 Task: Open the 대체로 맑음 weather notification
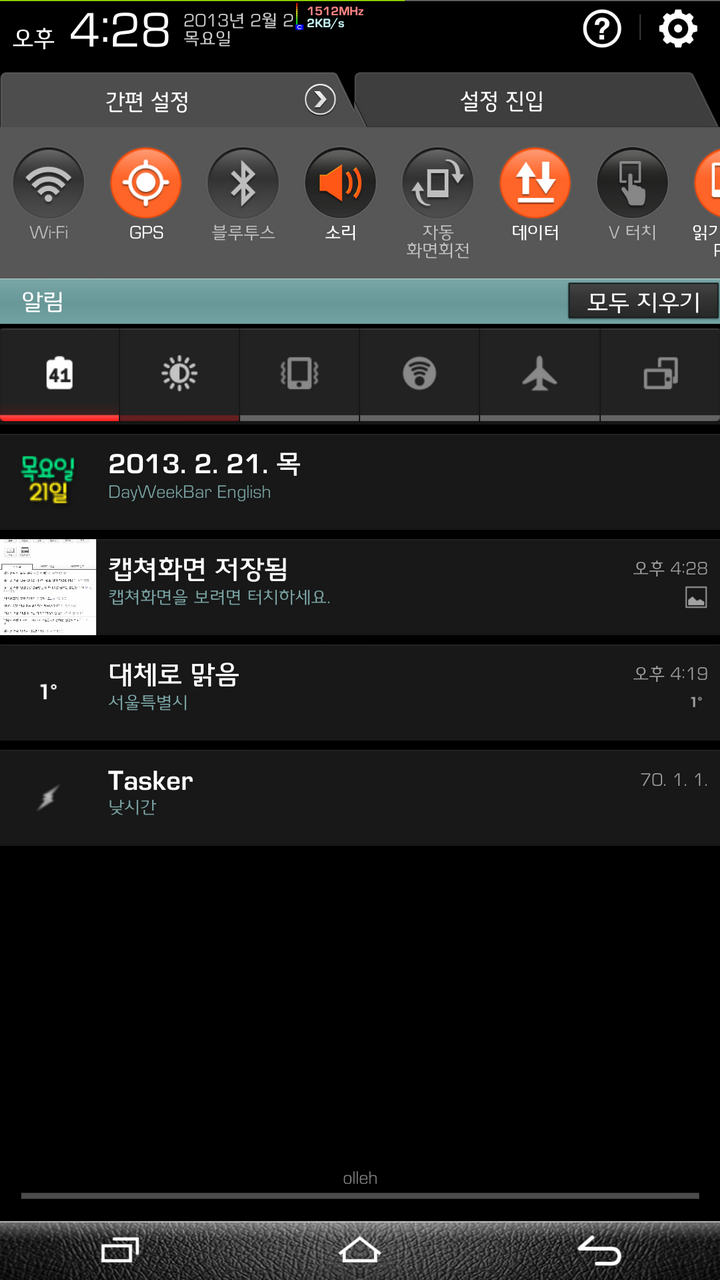pos(360,690)
